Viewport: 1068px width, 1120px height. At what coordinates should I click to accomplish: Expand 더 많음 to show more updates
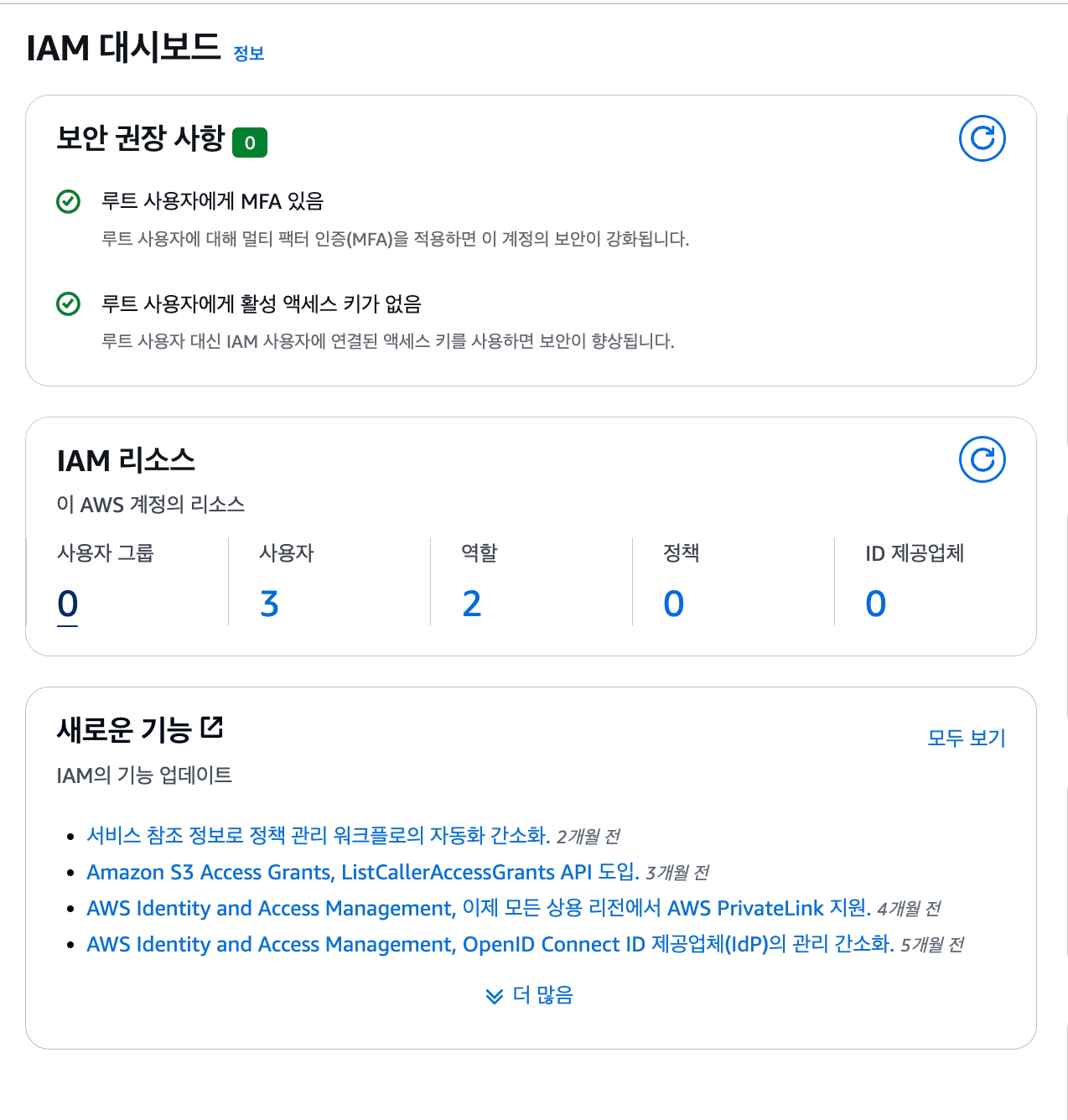click(530, 995)
